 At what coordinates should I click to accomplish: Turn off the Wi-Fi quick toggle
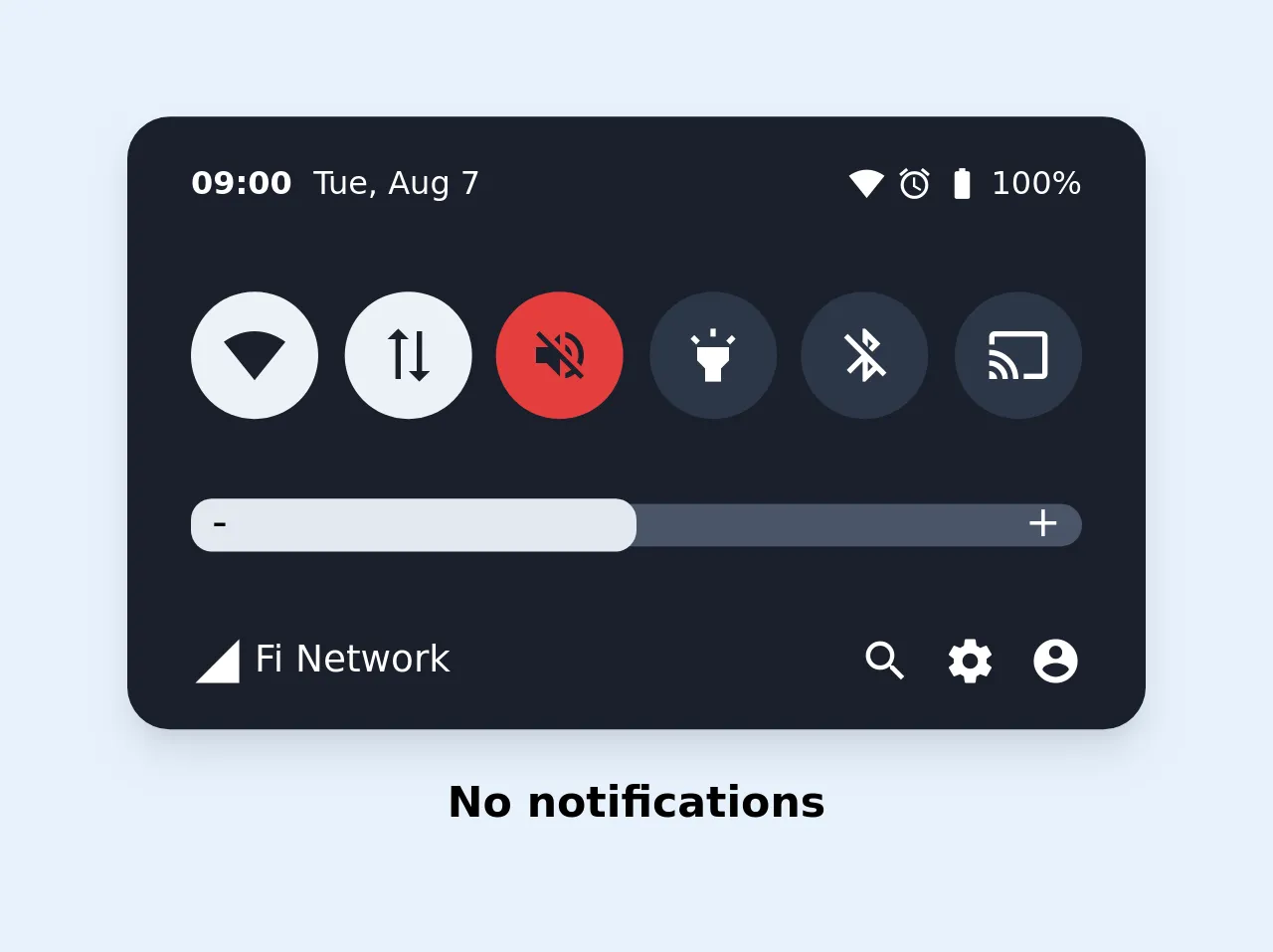pos(255,355)
